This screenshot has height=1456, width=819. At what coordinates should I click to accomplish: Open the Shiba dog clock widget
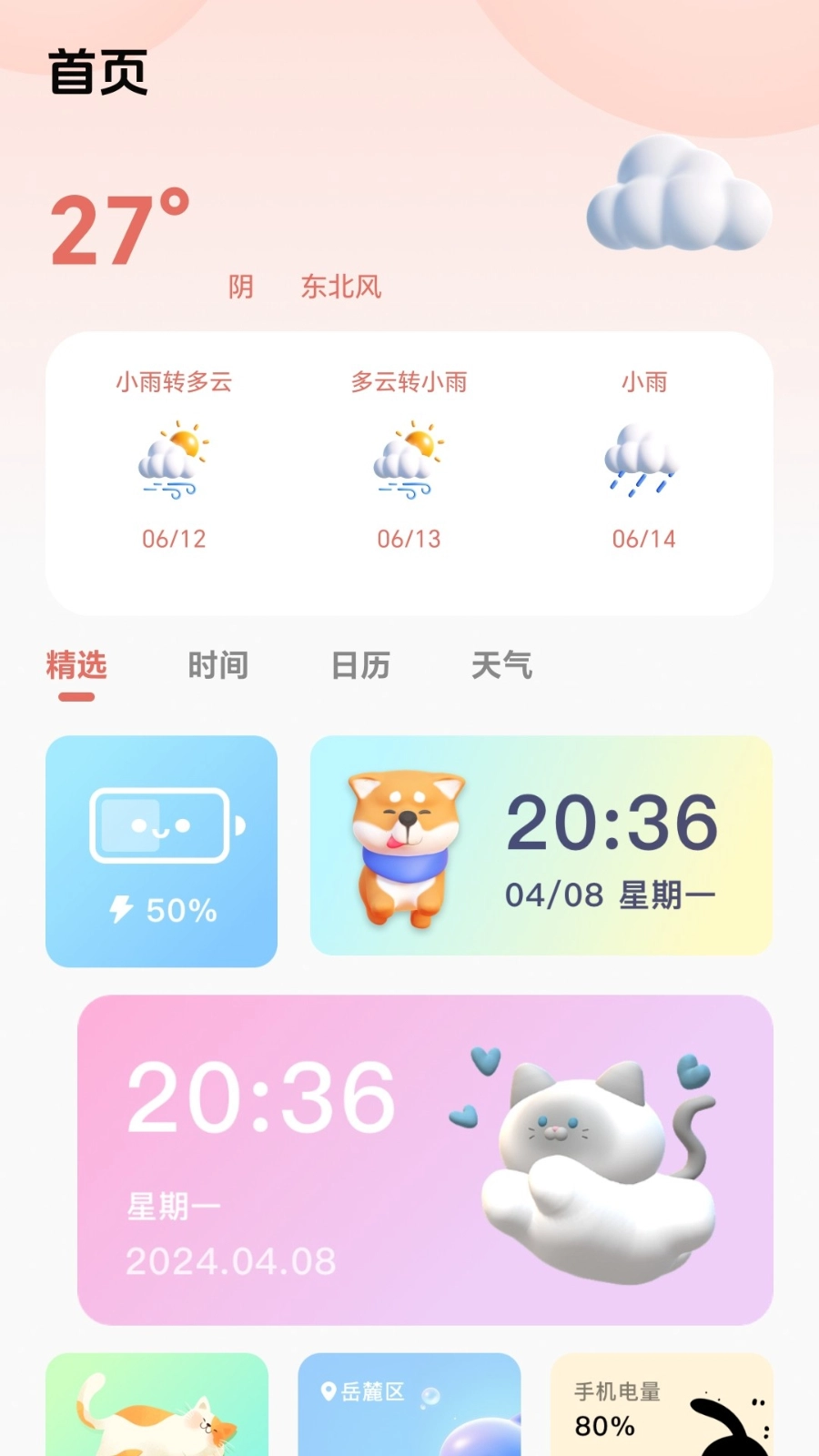click(x=541, y=845)
